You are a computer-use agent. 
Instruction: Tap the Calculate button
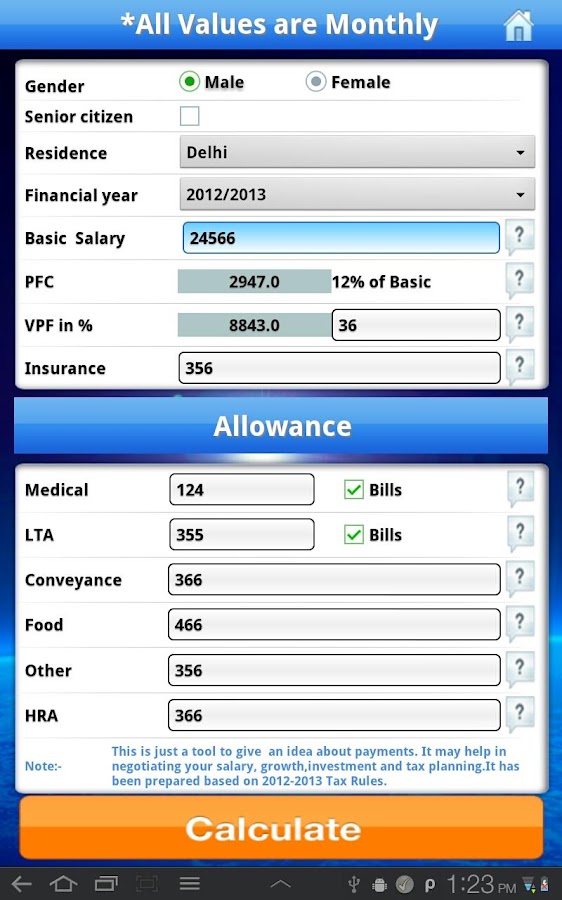click(281, 828)
